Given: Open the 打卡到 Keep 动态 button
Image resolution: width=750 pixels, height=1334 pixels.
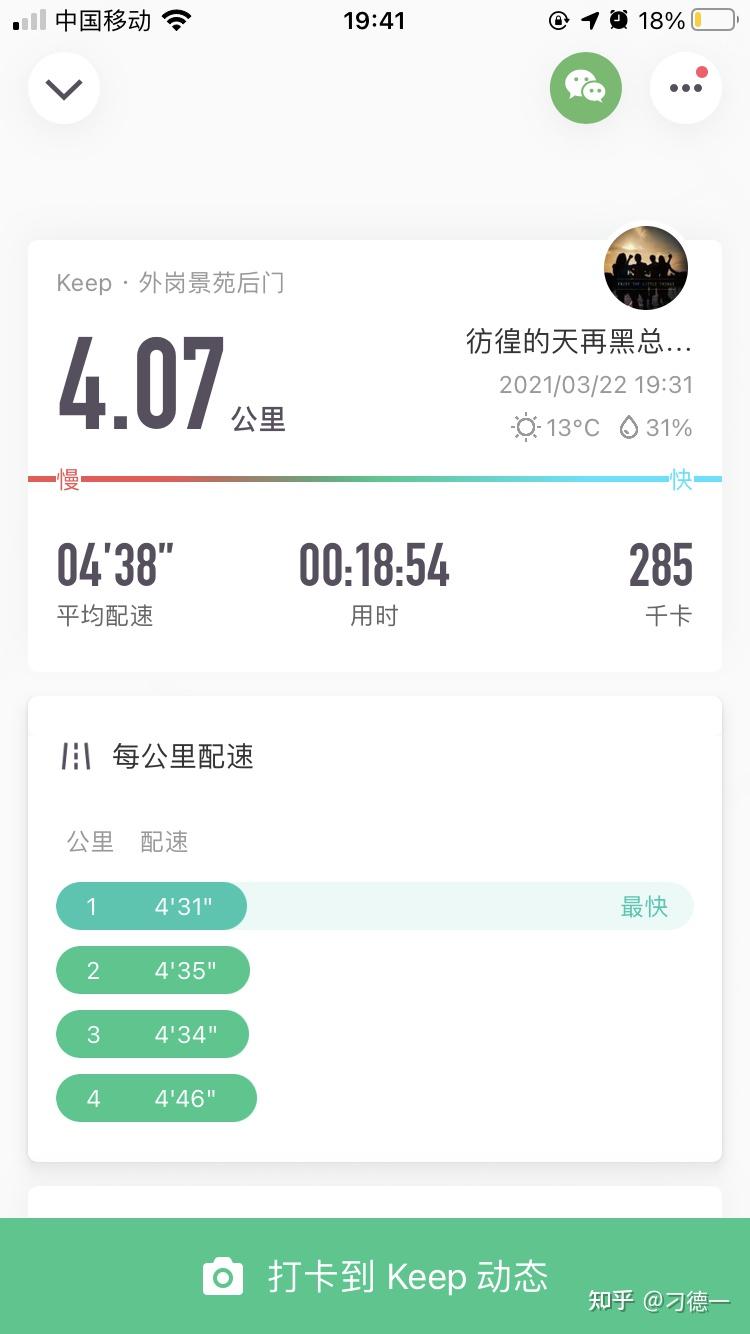Looking at the screenshot, I should [x=410, y=1276].
